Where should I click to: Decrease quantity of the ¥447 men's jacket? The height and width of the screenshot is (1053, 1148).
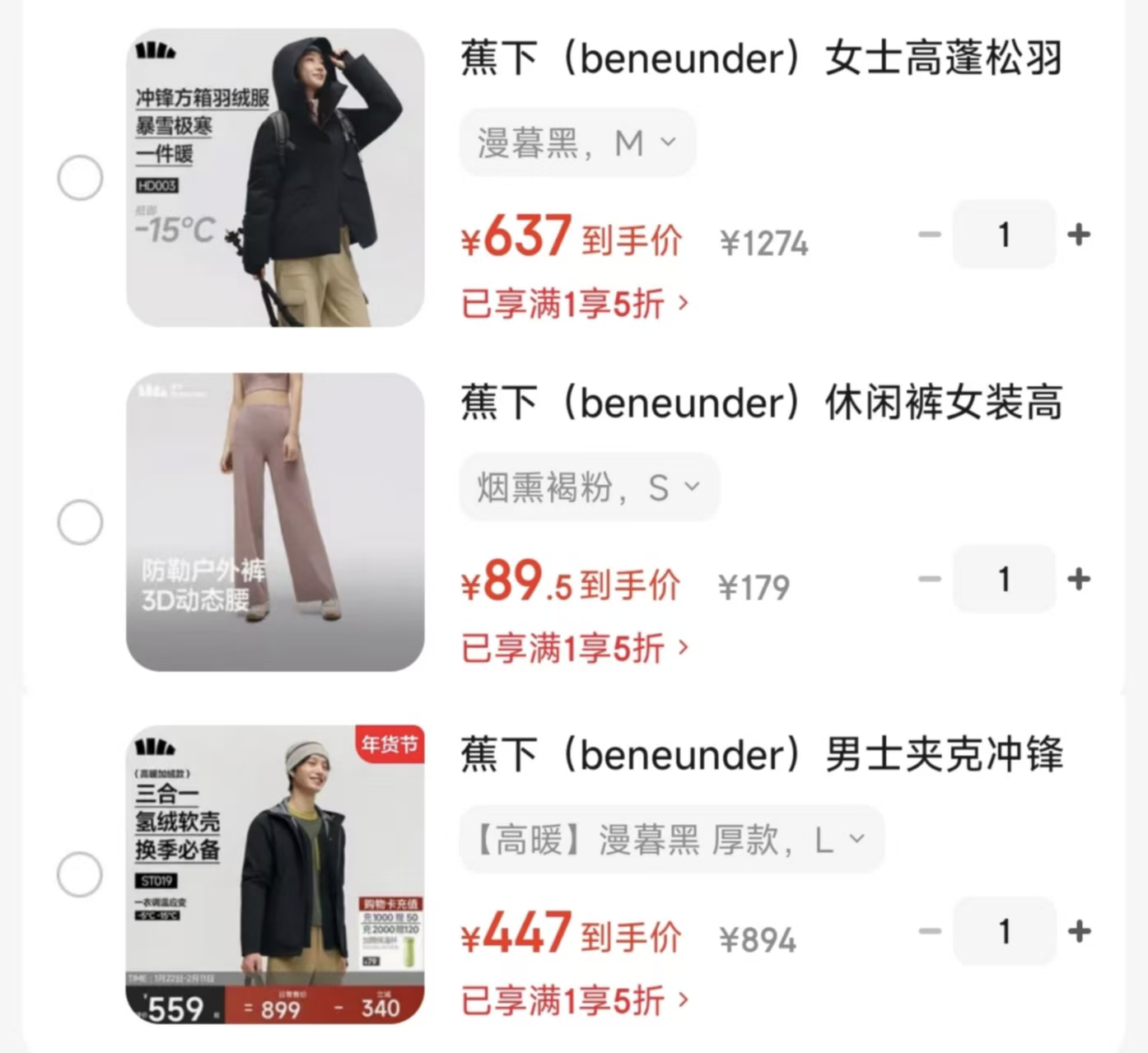tap(930, 931)
